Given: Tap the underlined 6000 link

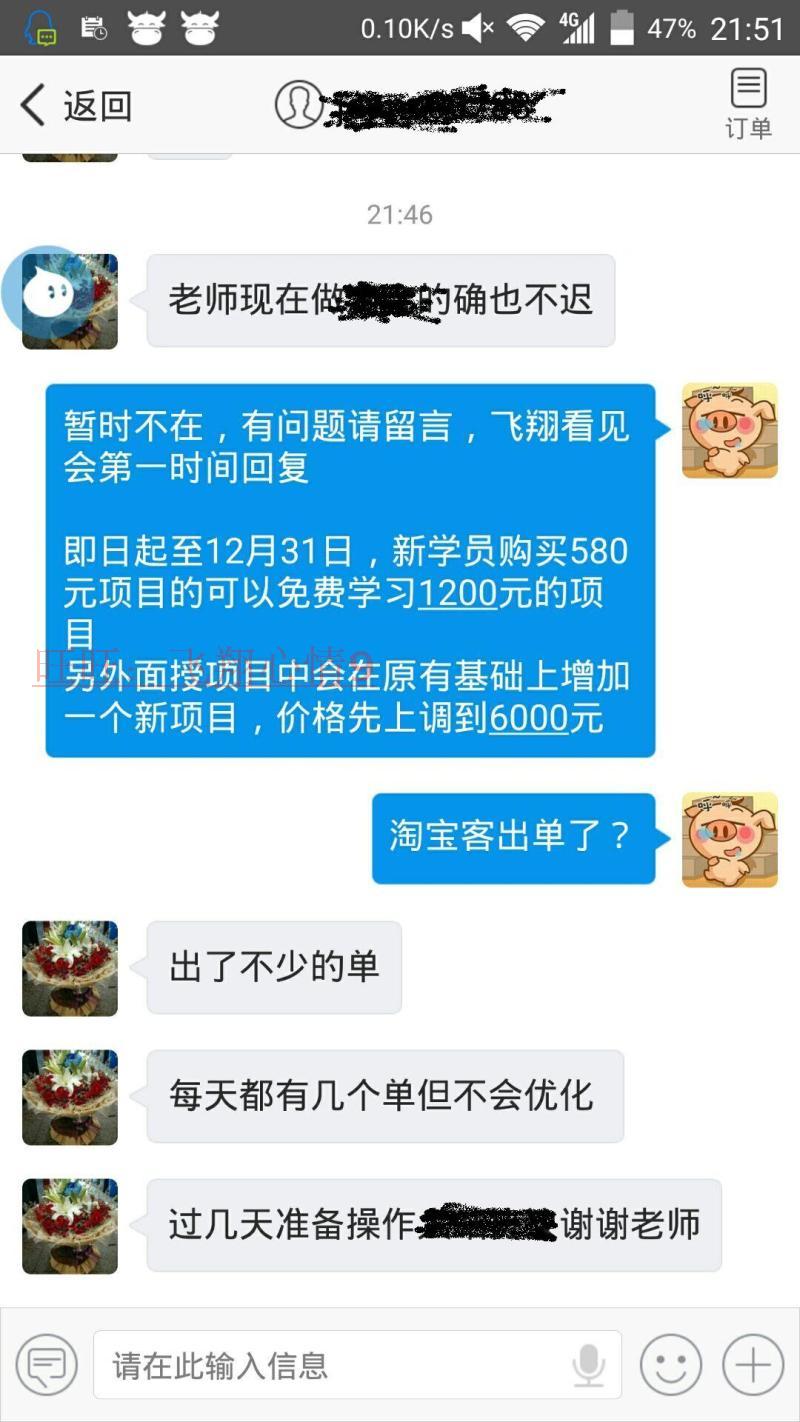Looking at the screenshot, I should pos(528,718).
